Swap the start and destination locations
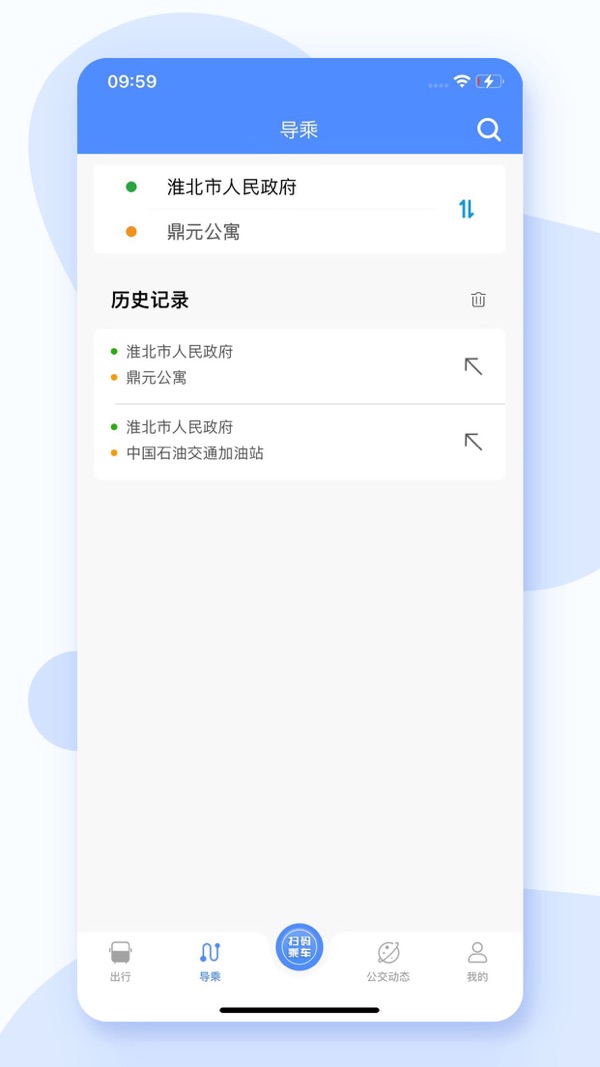The image size is (600, 1067). [x=466, y=209]
